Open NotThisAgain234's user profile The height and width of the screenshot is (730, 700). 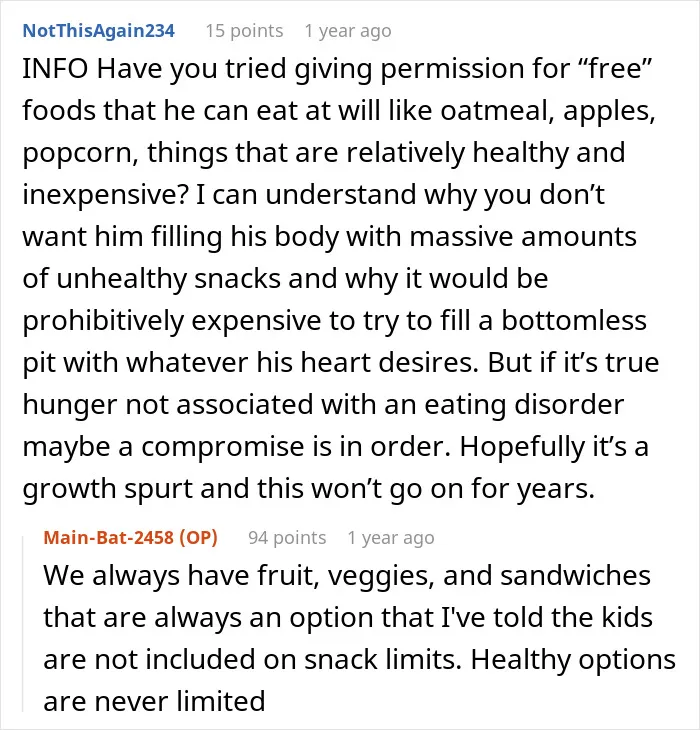pyautogui.click(x=99, y=31)
